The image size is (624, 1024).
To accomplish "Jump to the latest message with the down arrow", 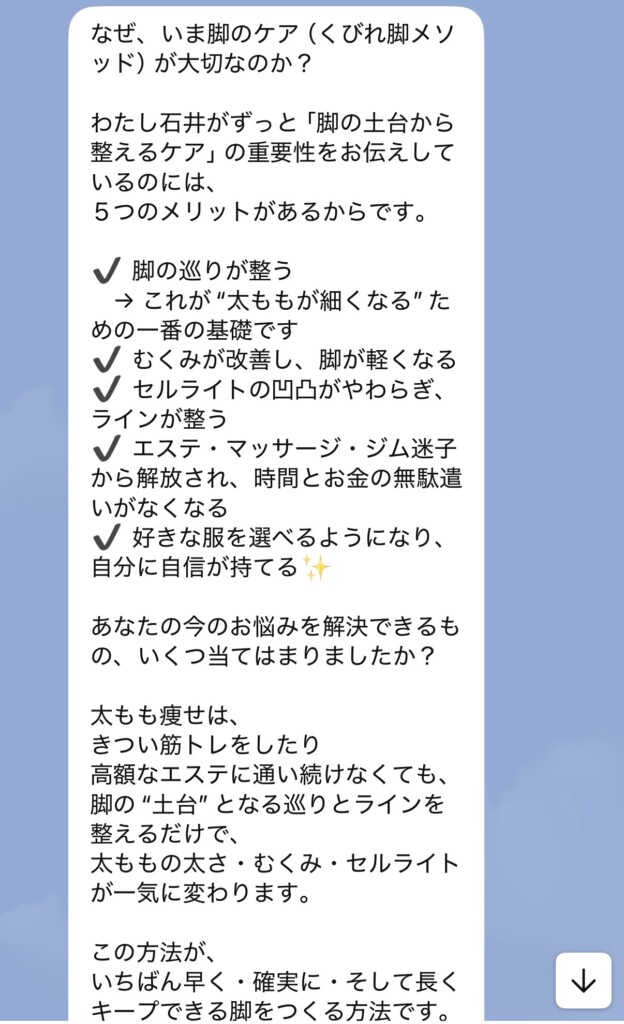I will click(583, 980).
